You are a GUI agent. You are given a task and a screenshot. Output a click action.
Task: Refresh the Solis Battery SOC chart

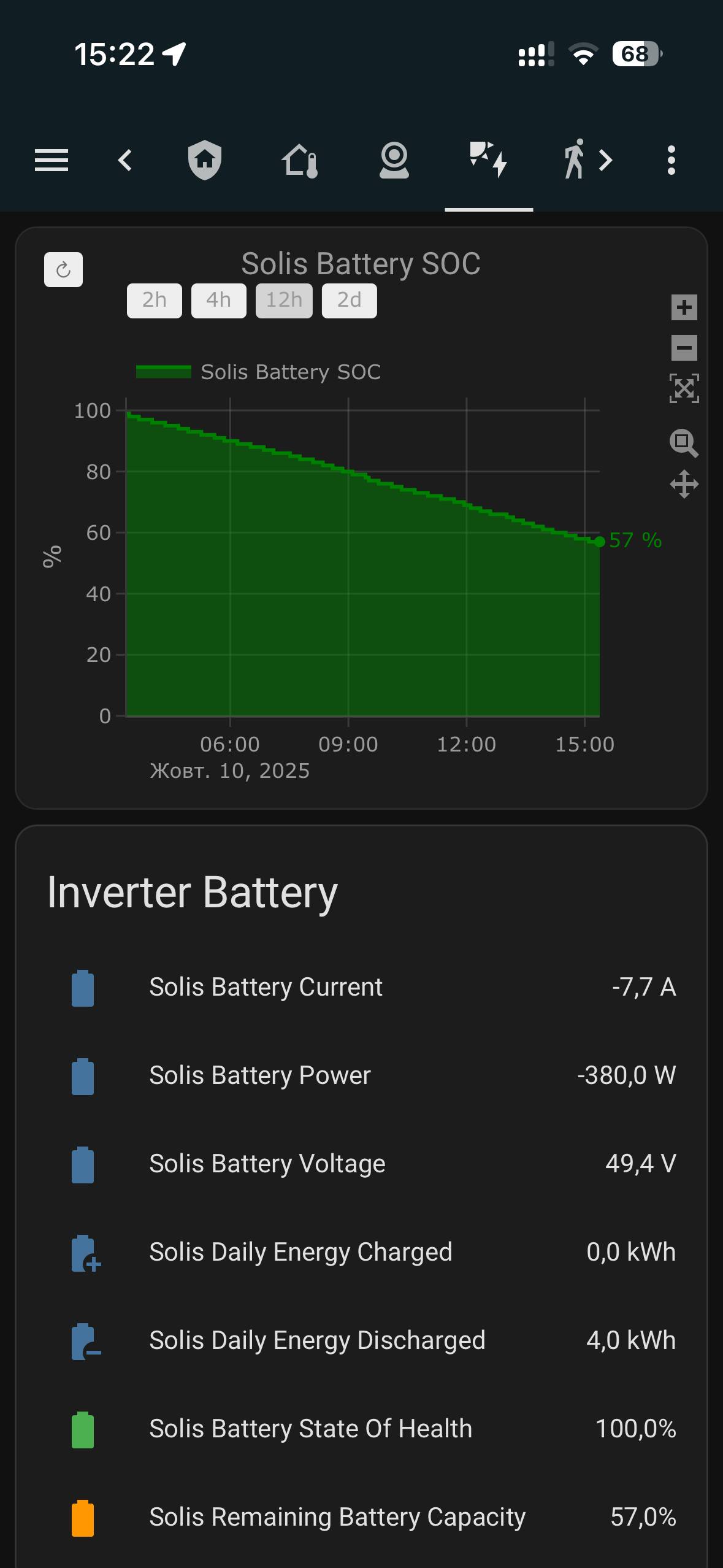click(63, 270)
